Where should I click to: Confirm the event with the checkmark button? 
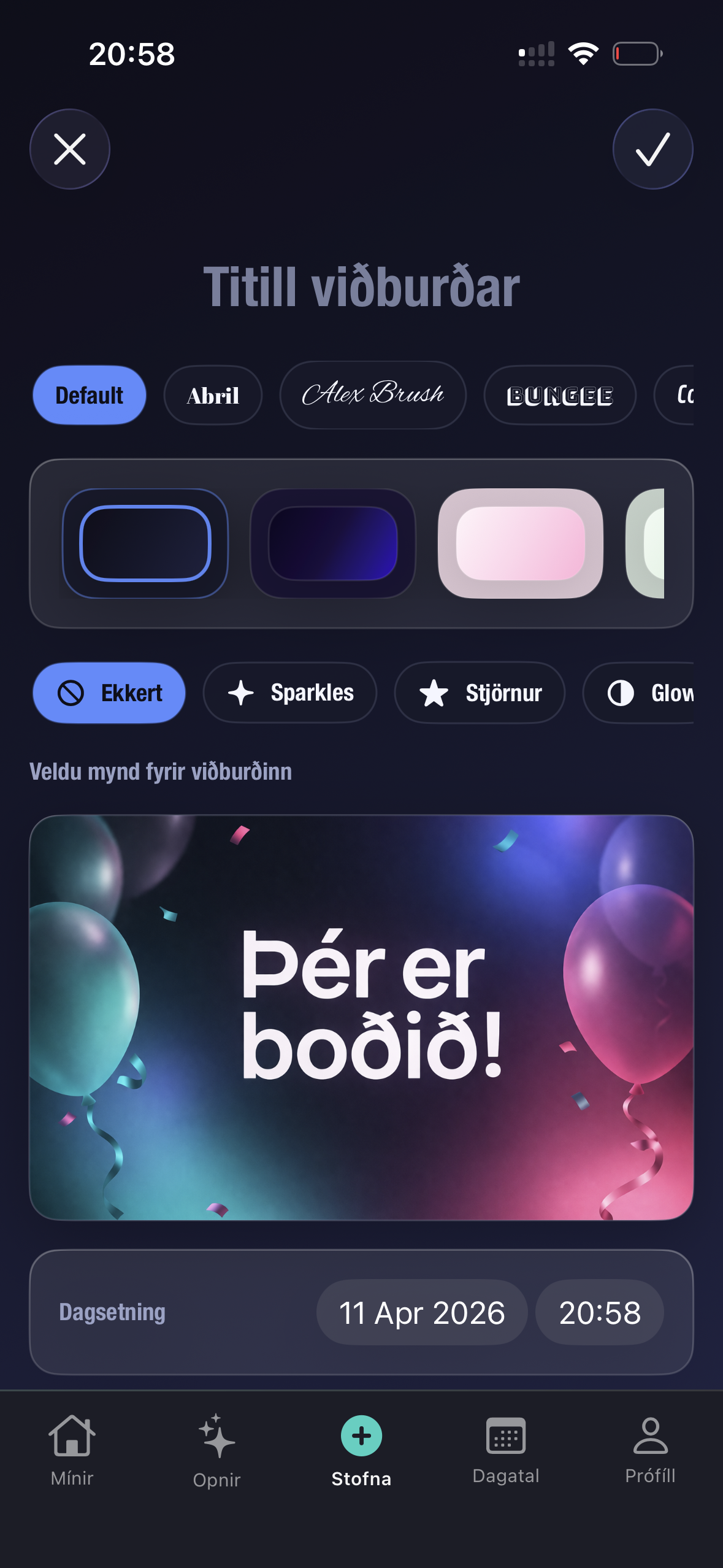pos(652,149)
